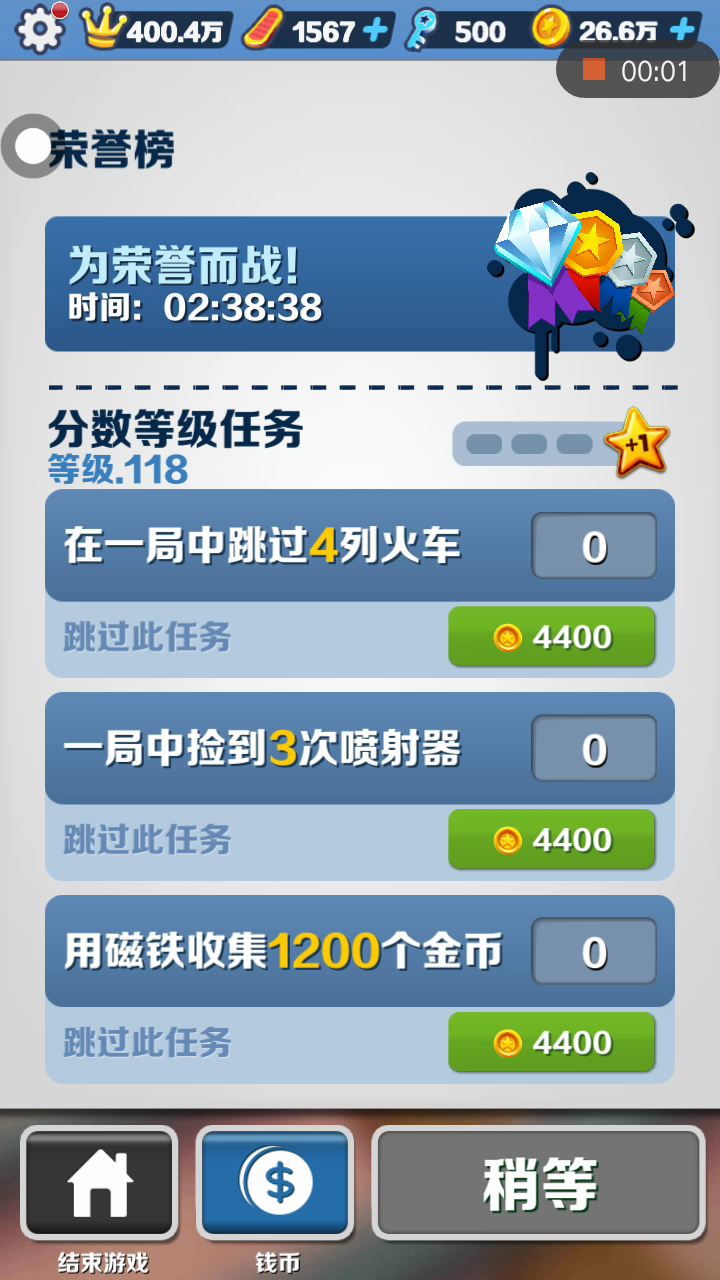This screenshot has height=1280, width=720.
Task: Tap the 稍等 button
Action: pyautogui.click(x=540, y=1184)
